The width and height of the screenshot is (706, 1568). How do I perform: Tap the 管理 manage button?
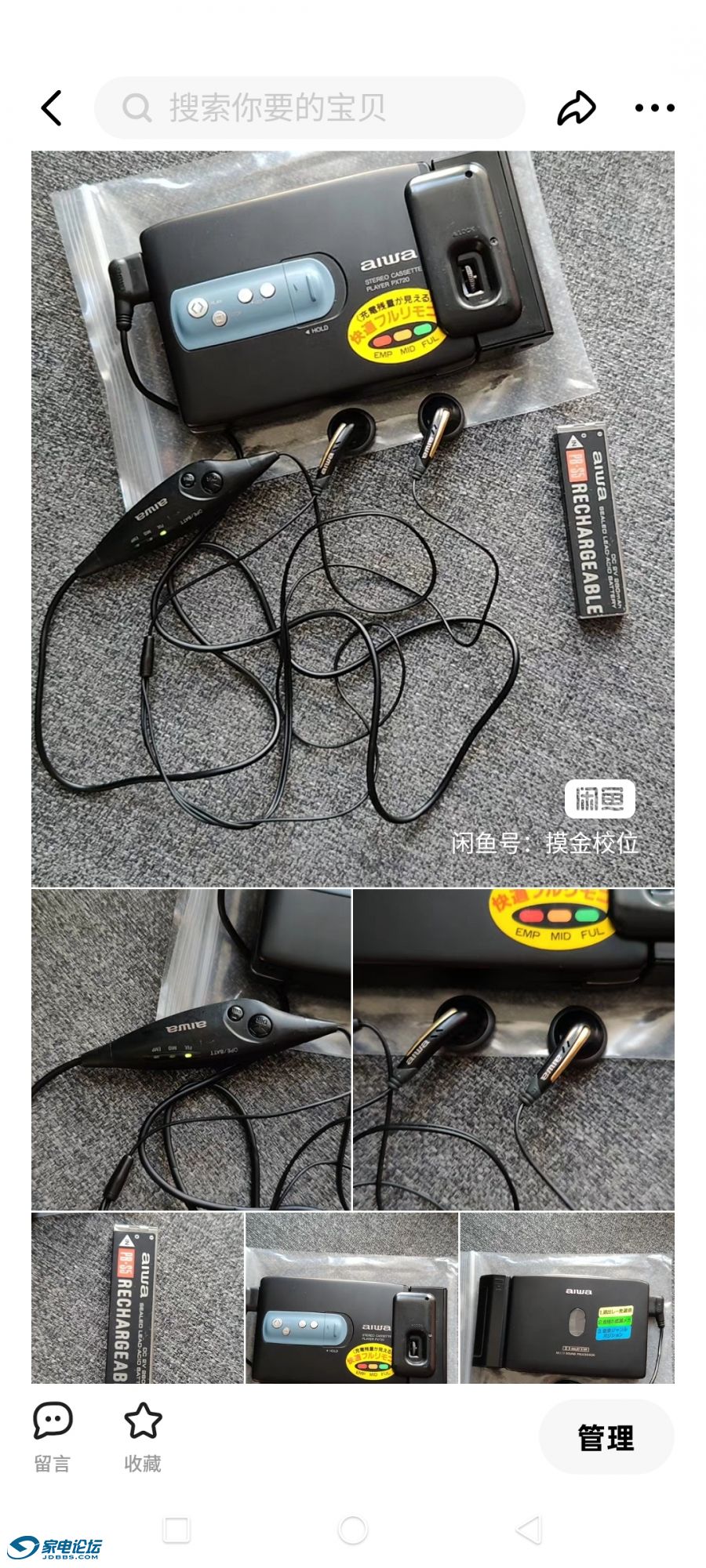click(x=606, y=1437)
